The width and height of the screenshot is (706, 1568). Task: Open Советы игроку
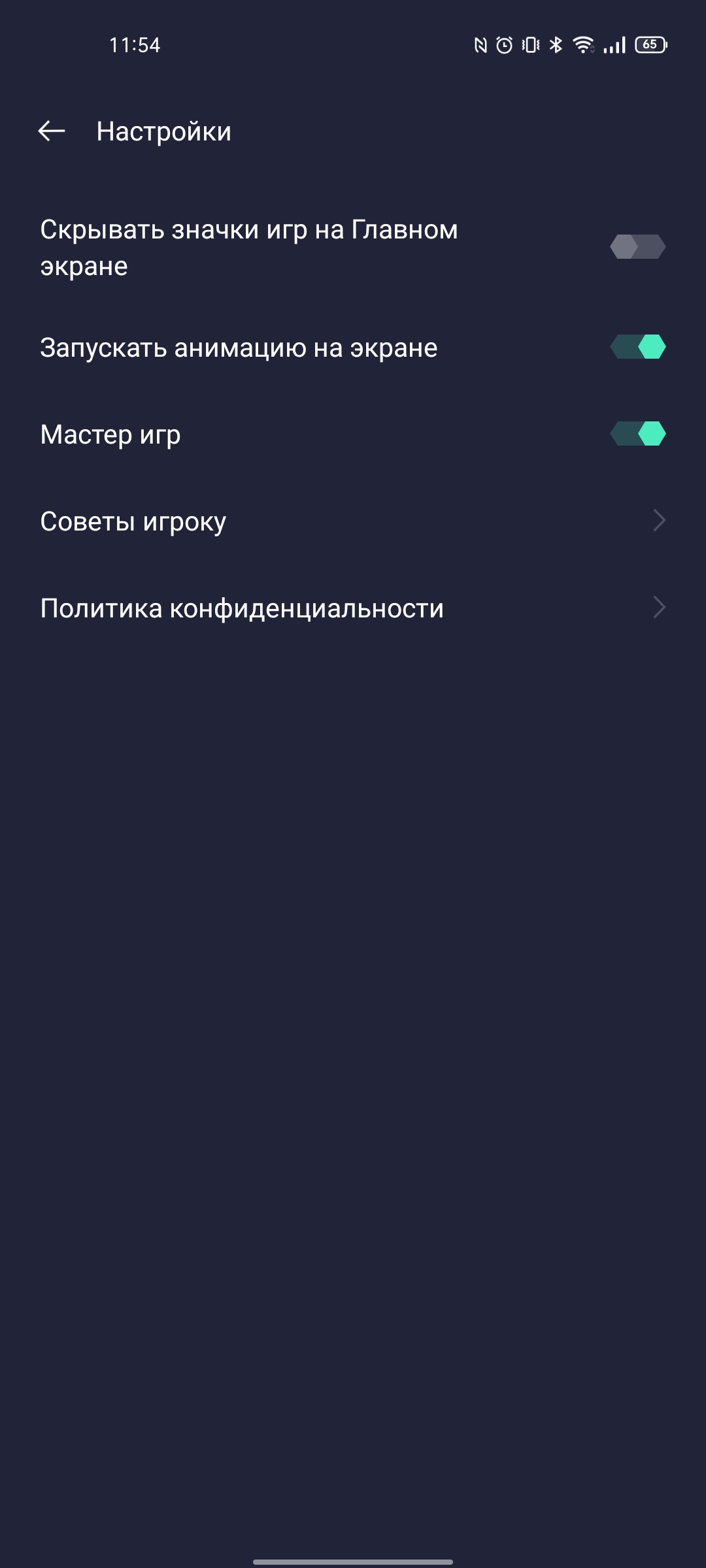pos(353,521)
